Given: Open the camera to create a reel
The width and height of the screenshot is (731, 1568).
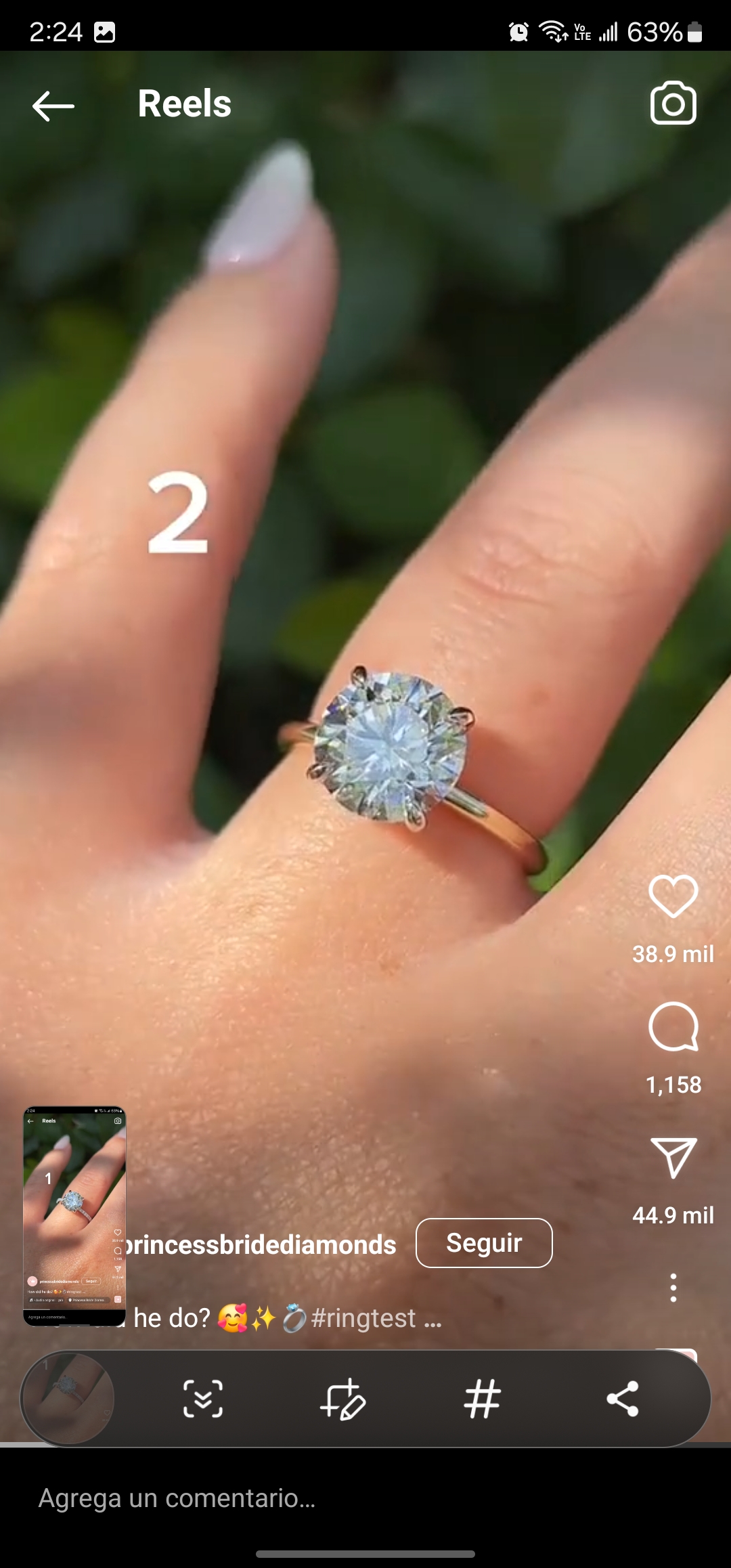Looking at the screenshot, I should coord(673,103).
